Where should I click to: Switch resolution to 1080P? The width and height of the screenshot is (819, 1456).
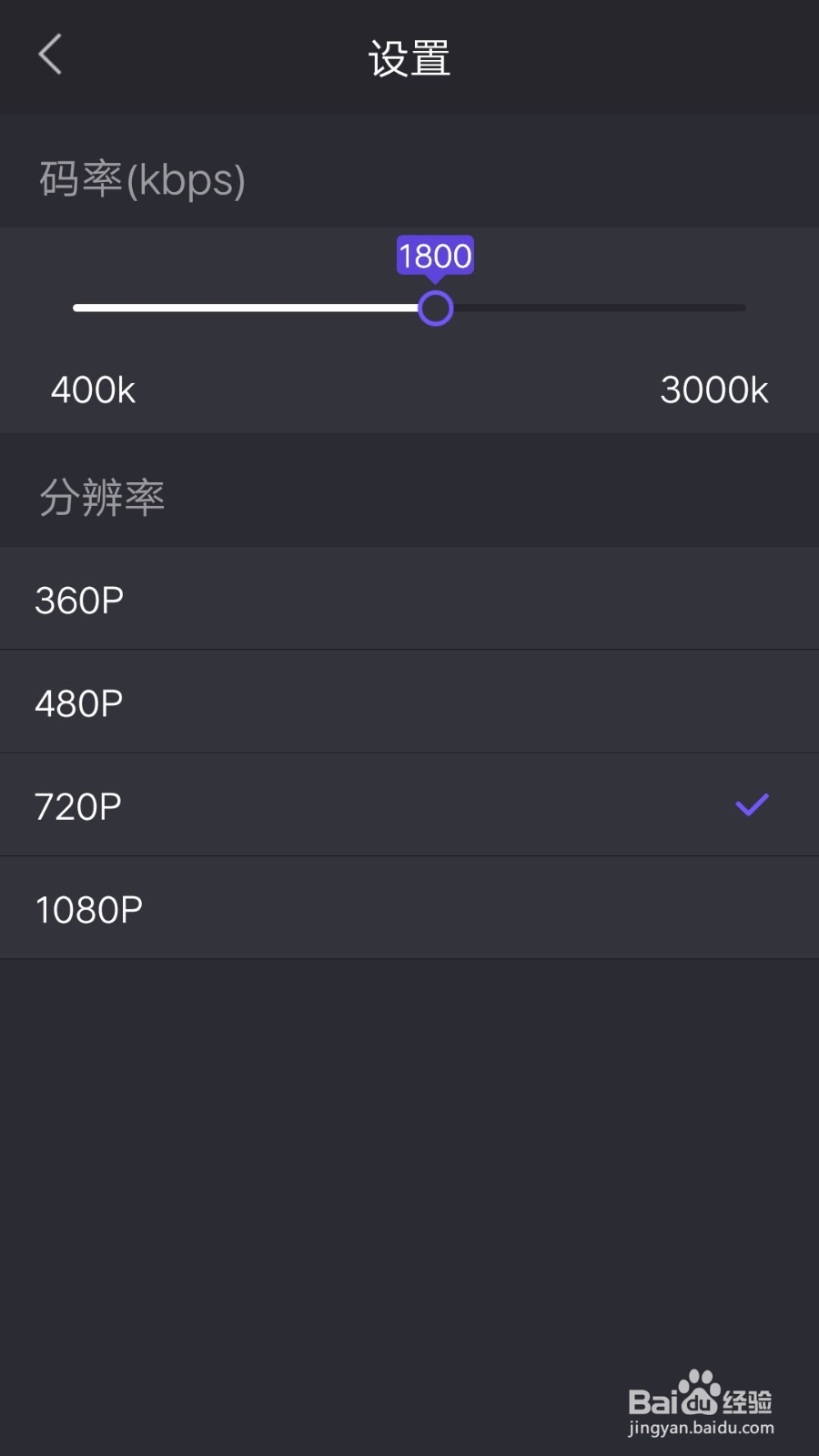click(409, 908)
